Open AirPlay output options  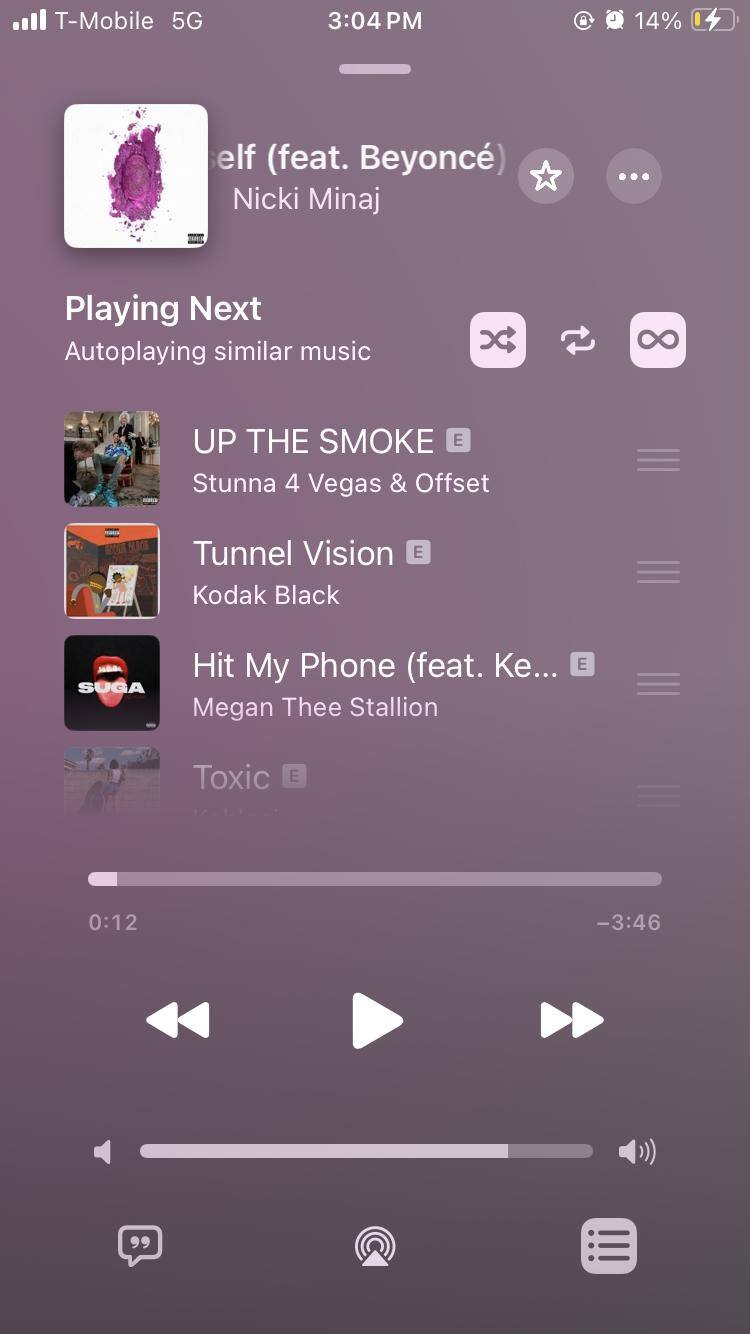pos(375,1246)
